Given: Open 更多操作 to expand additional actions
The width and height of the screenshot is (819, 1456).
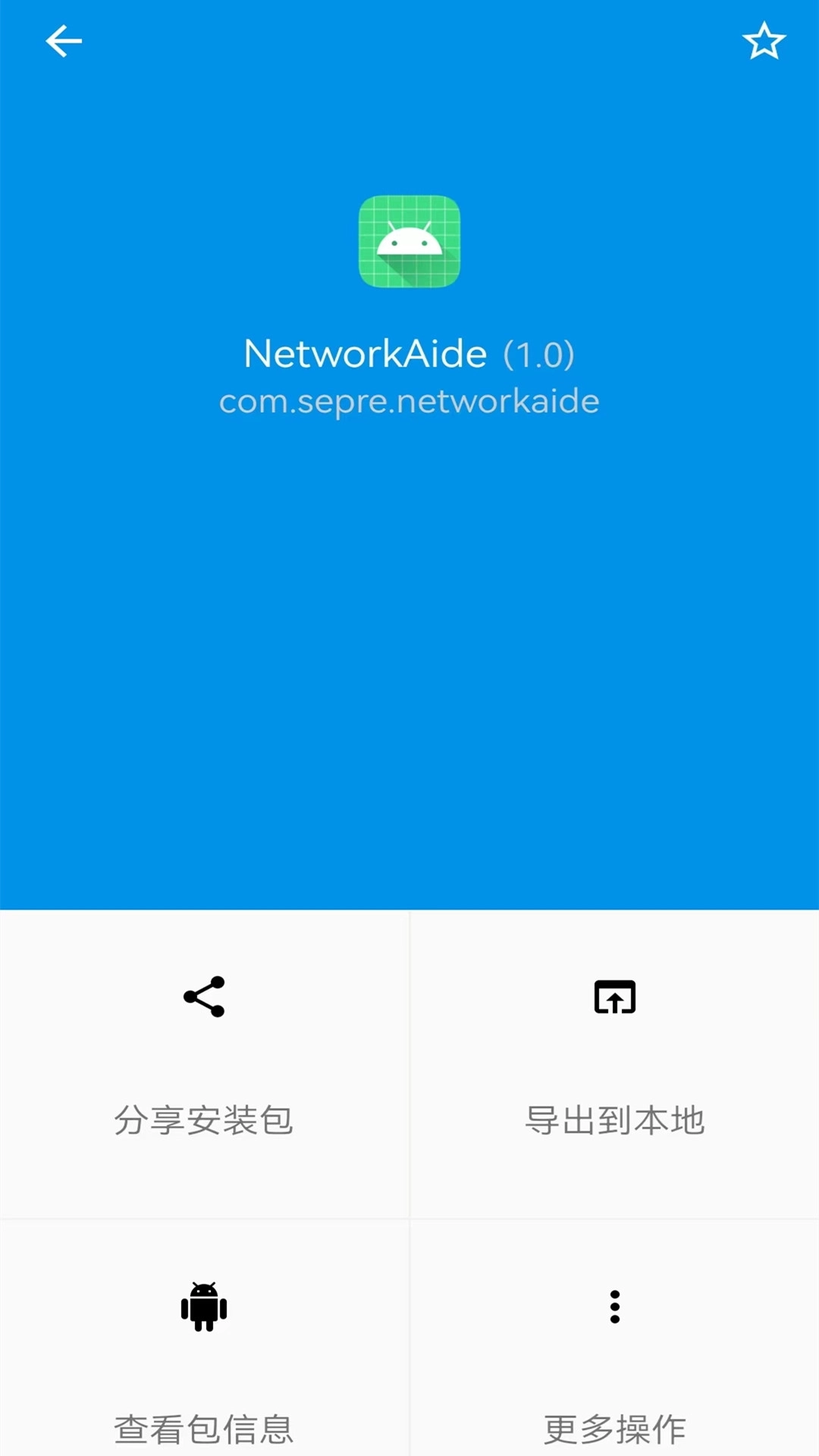Looking at the screenshot, I should tap(614, 1429).
